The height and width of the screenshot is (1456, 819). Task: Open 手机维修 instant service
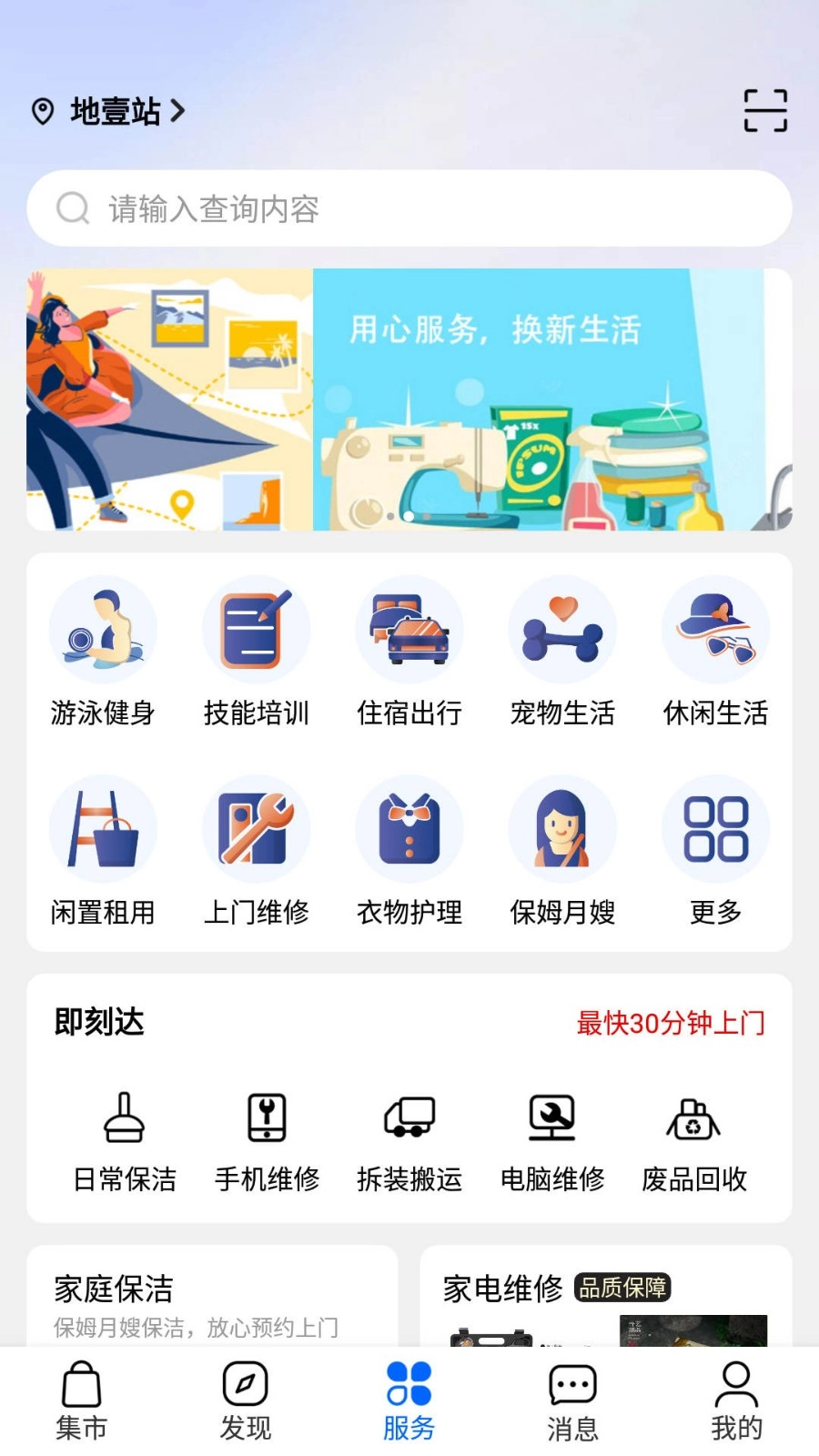coord(267,1142)
